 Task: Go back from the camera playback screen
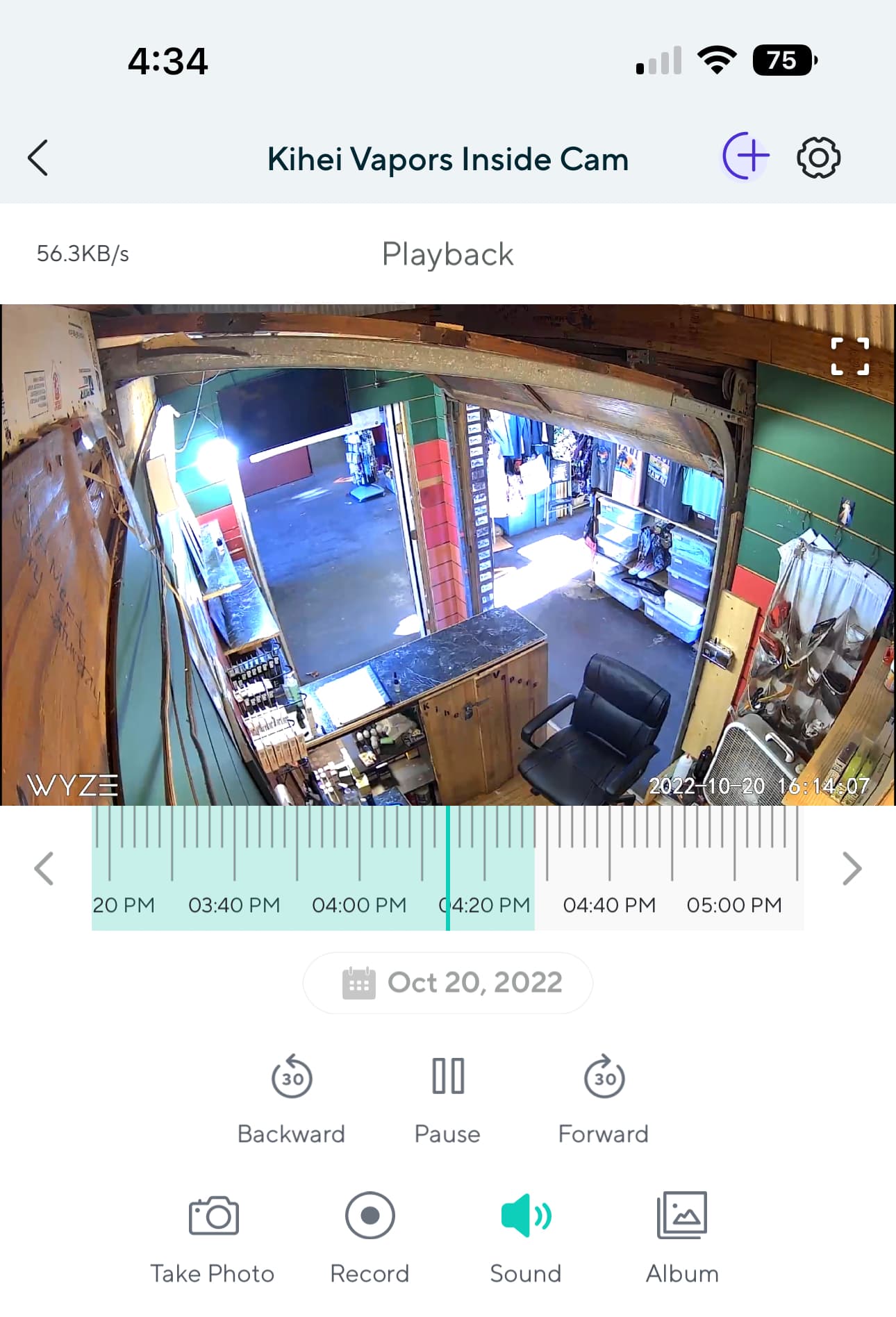tap(39, 158)
